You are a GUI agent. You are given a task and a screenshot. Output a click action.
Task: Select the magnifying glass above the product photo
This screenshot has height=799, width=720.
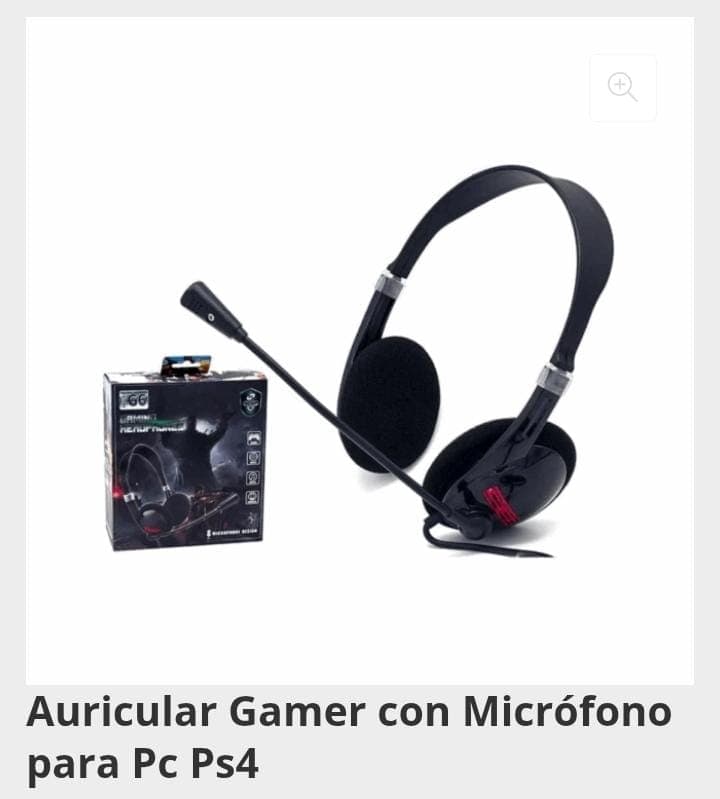(622, 88)
